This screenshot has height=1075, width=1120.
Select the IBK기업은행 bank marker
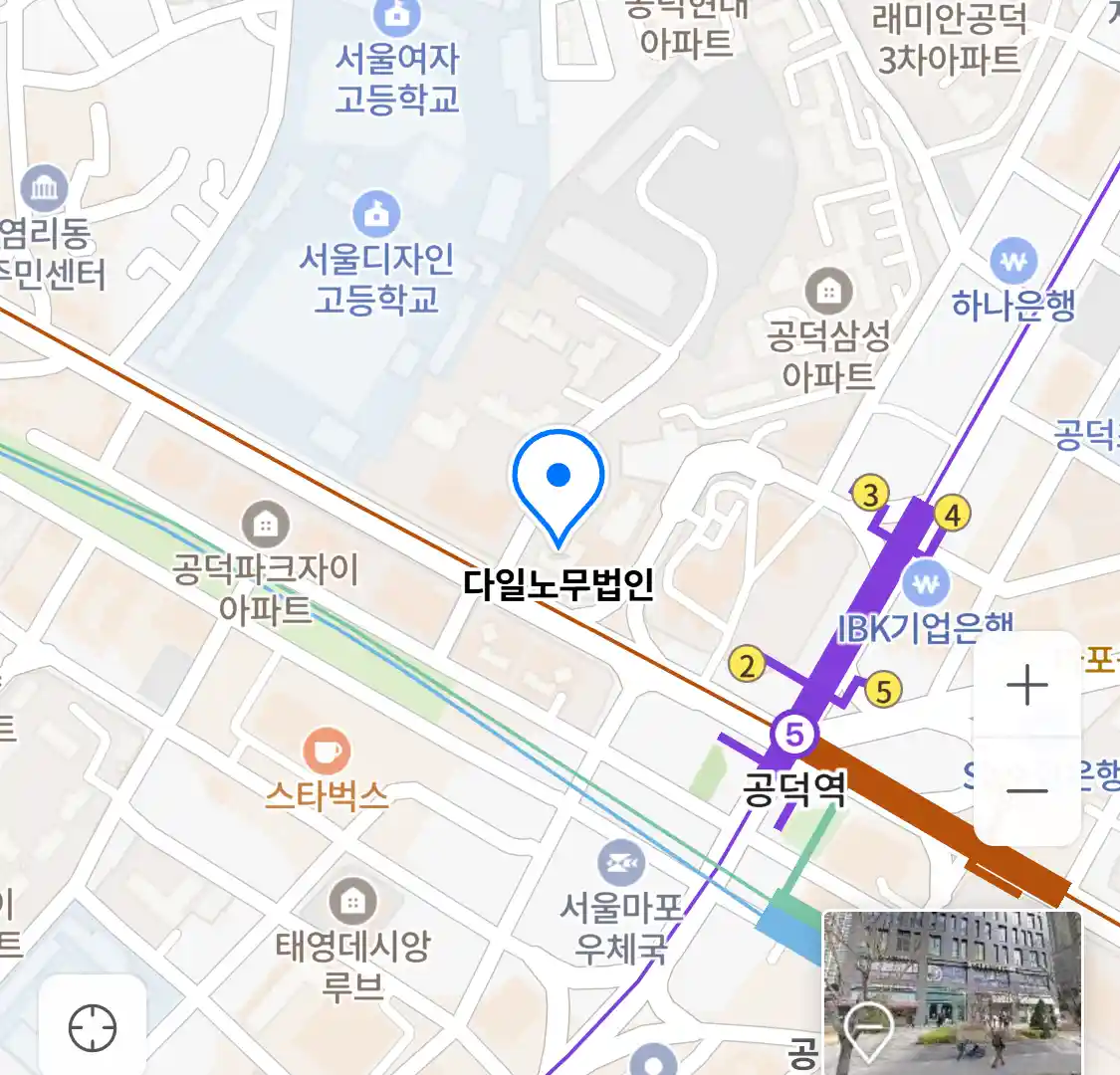(926, 585)
